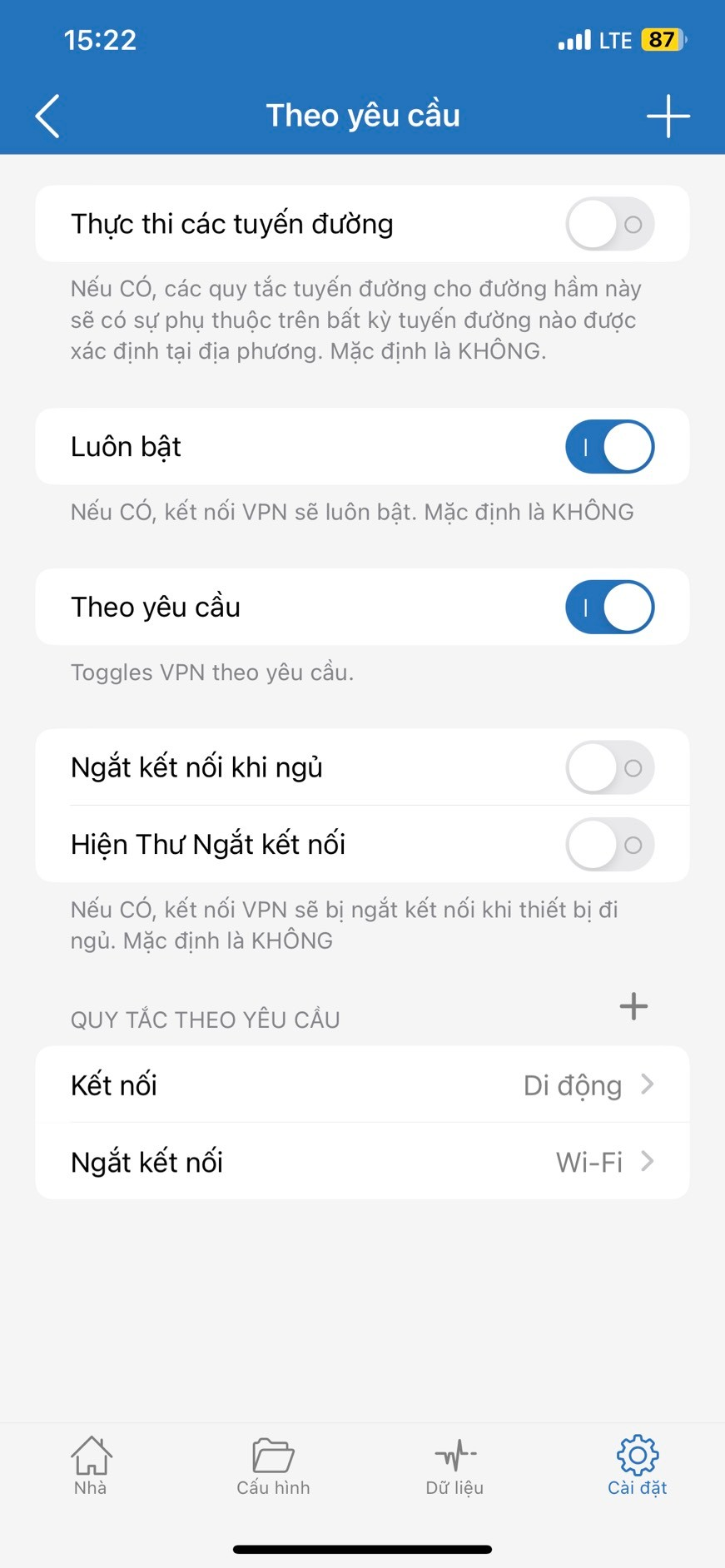Open the Dữ liệu tab
Image resolution: width=725 pixels, height=1568 pixels.
[454, 1466]
